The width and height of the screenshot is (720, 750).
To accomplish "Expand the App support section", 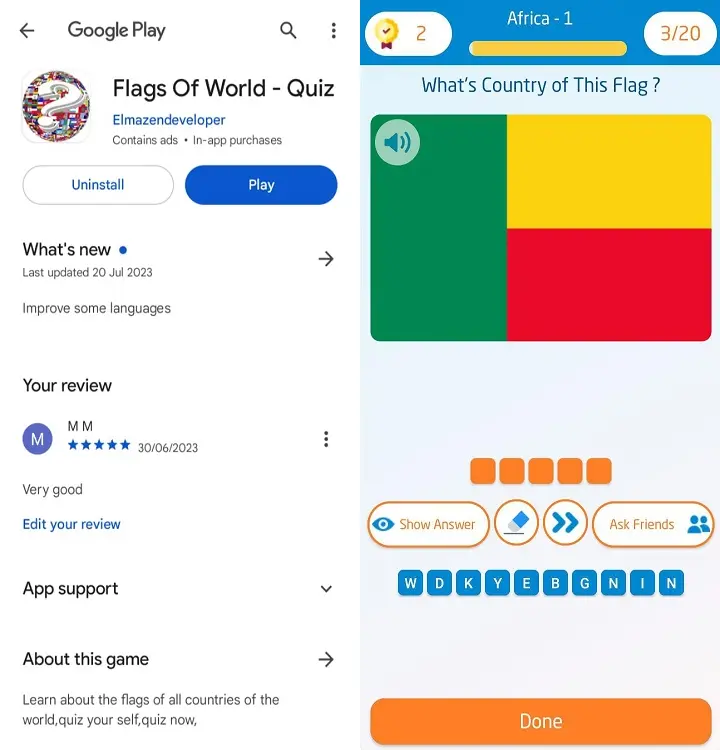I will click(x=326, y=589).
